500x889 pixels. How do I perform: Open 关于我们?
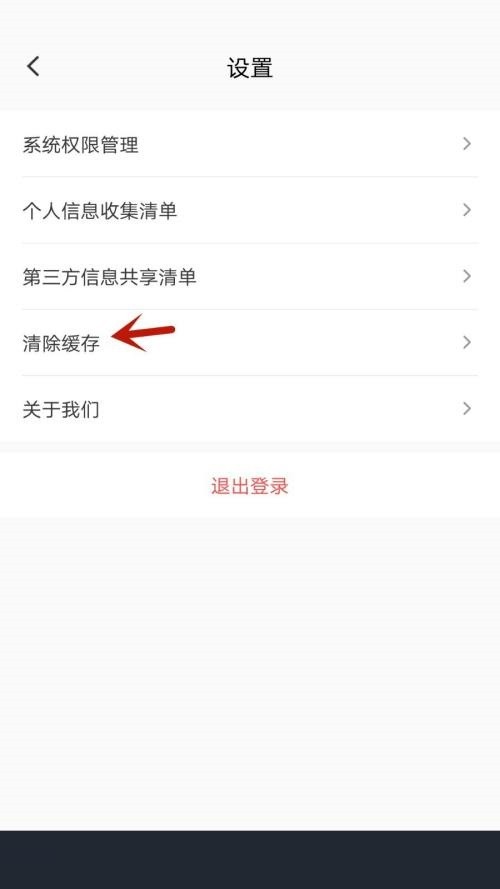(250, 409)
